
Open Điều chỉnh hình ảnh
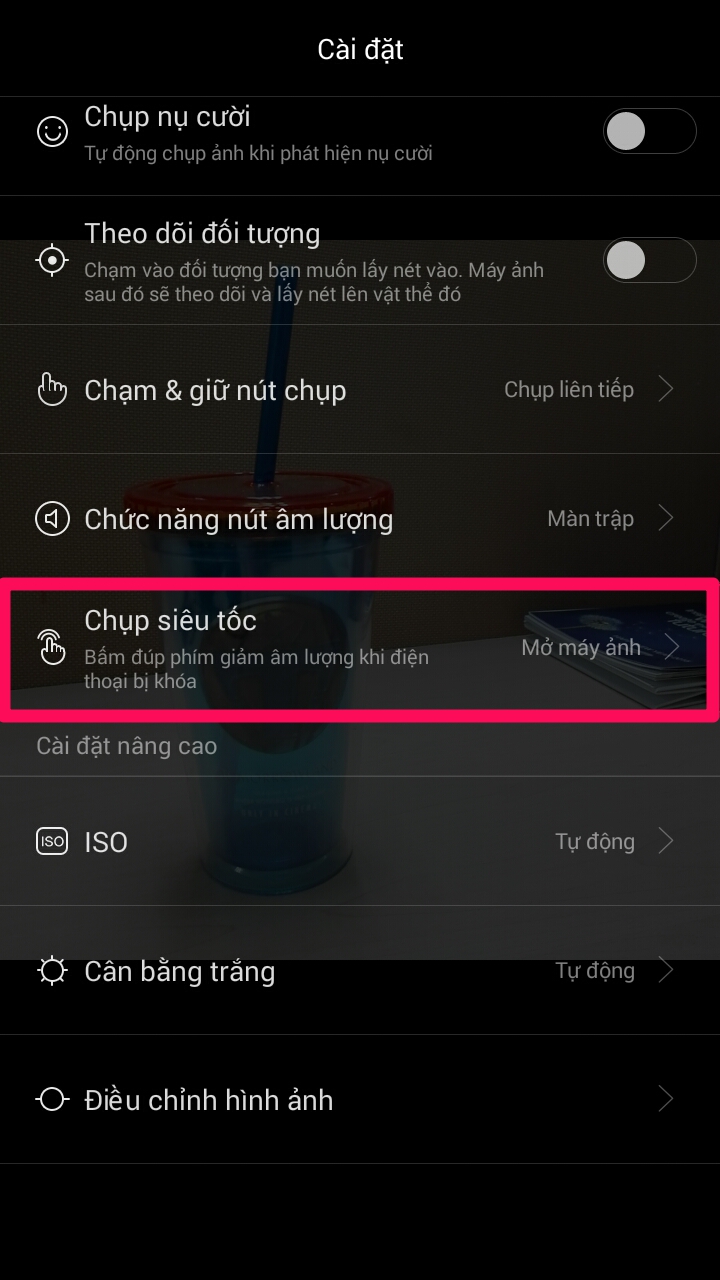[360, 1099]
